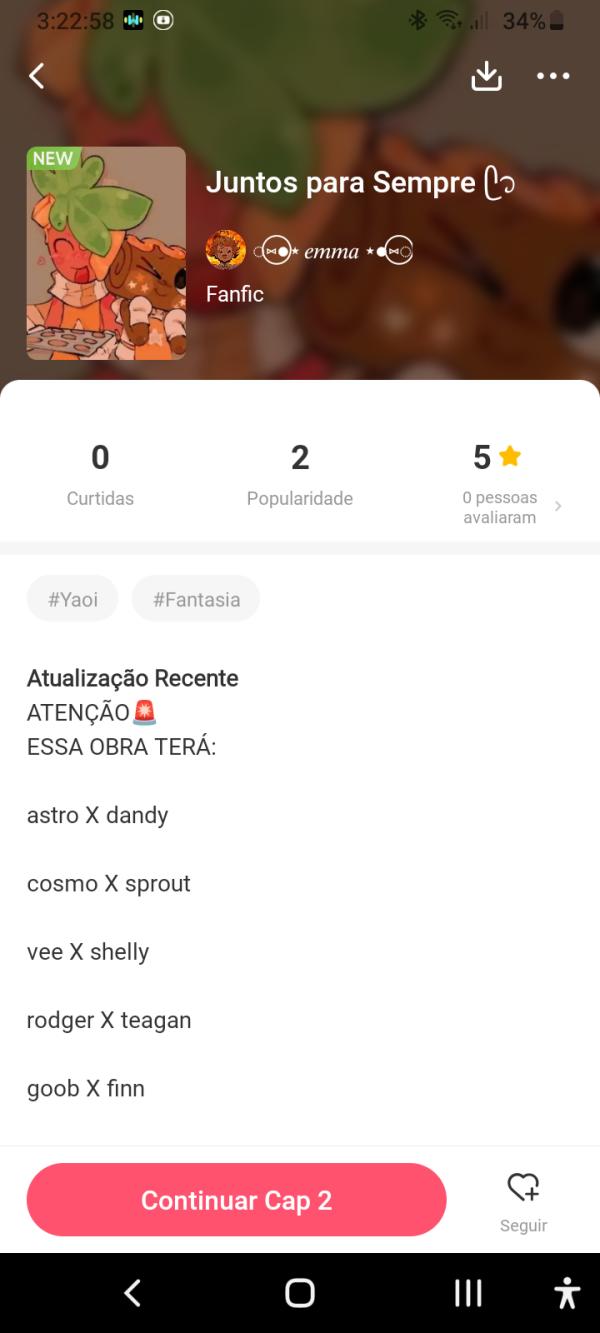Viewport: 600px width, 1333px height.
Task: Open the three-dot overflow menu
Action: point(553,76)
